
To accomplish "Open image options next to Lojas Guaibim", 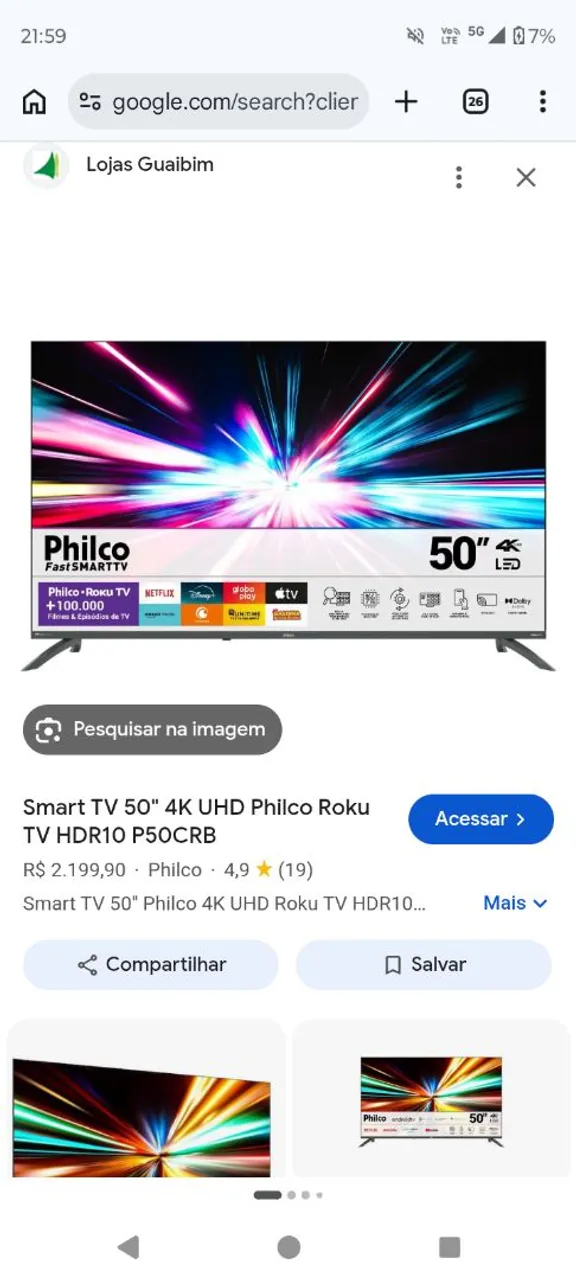I will tap(459, 177).
